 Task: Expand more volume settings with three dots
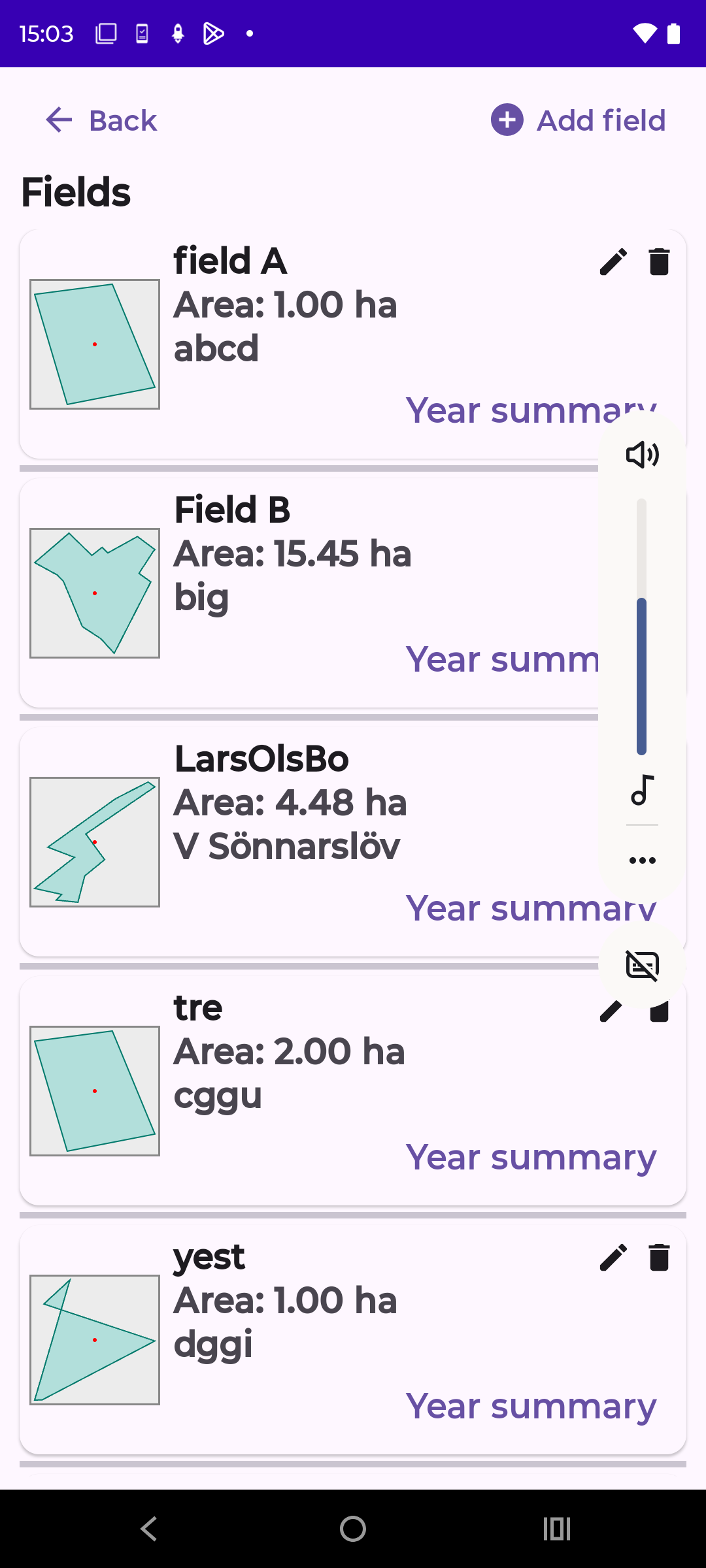(641, 859)
